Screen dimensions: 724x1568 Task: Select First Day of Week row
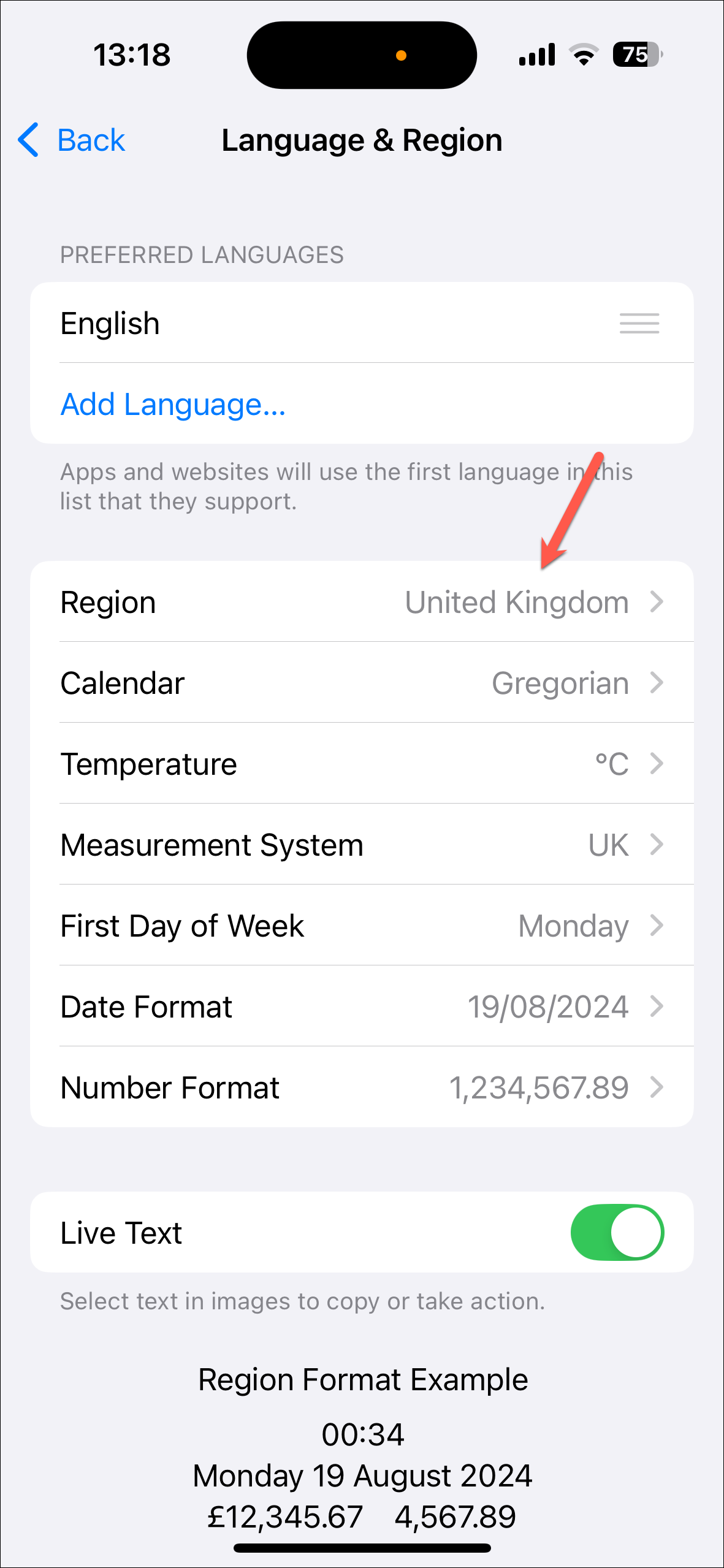click(362, 926)
